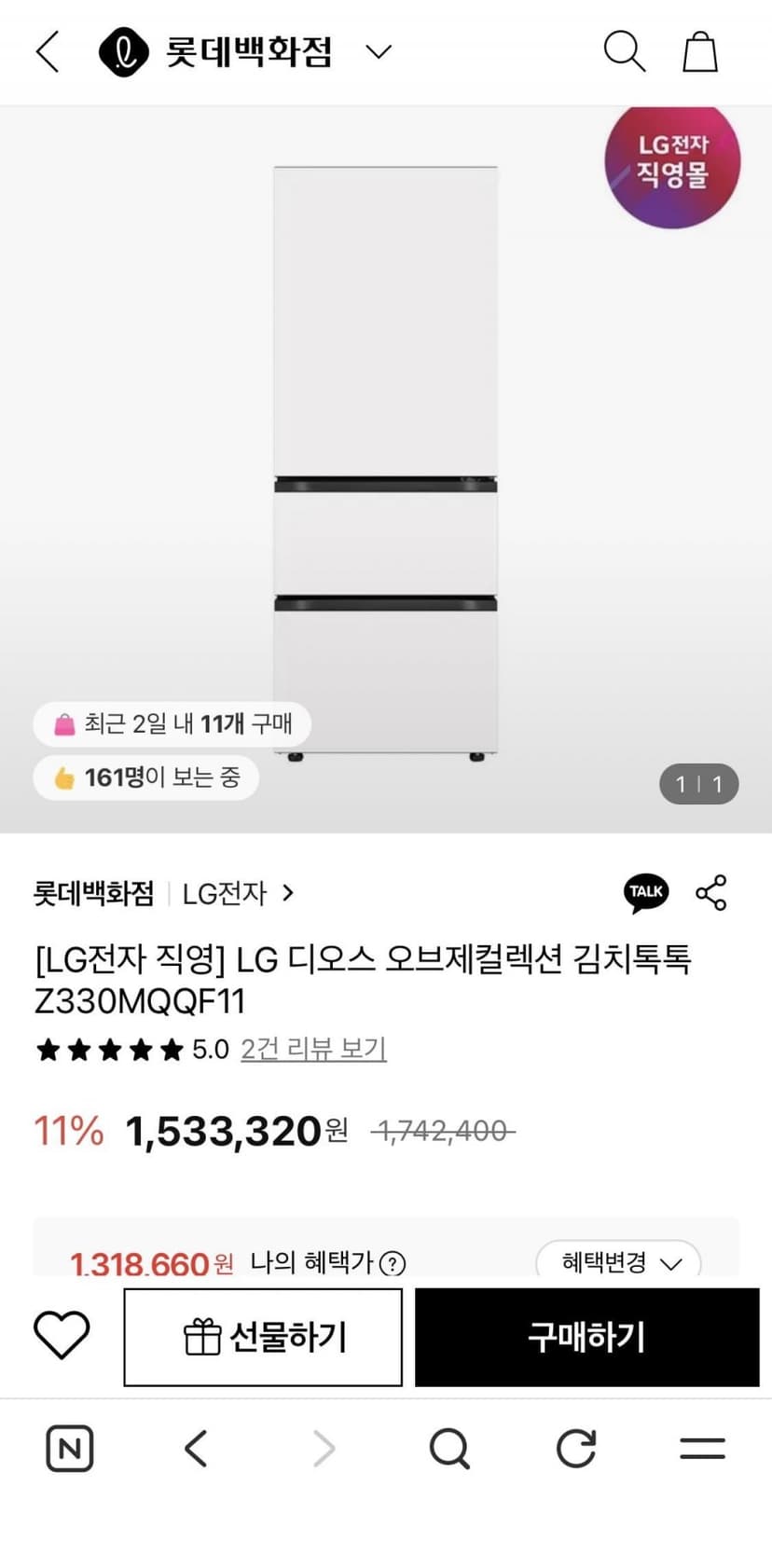Reload the page
Viewport: 772px width, 1568px height.
pos(576,1449)
